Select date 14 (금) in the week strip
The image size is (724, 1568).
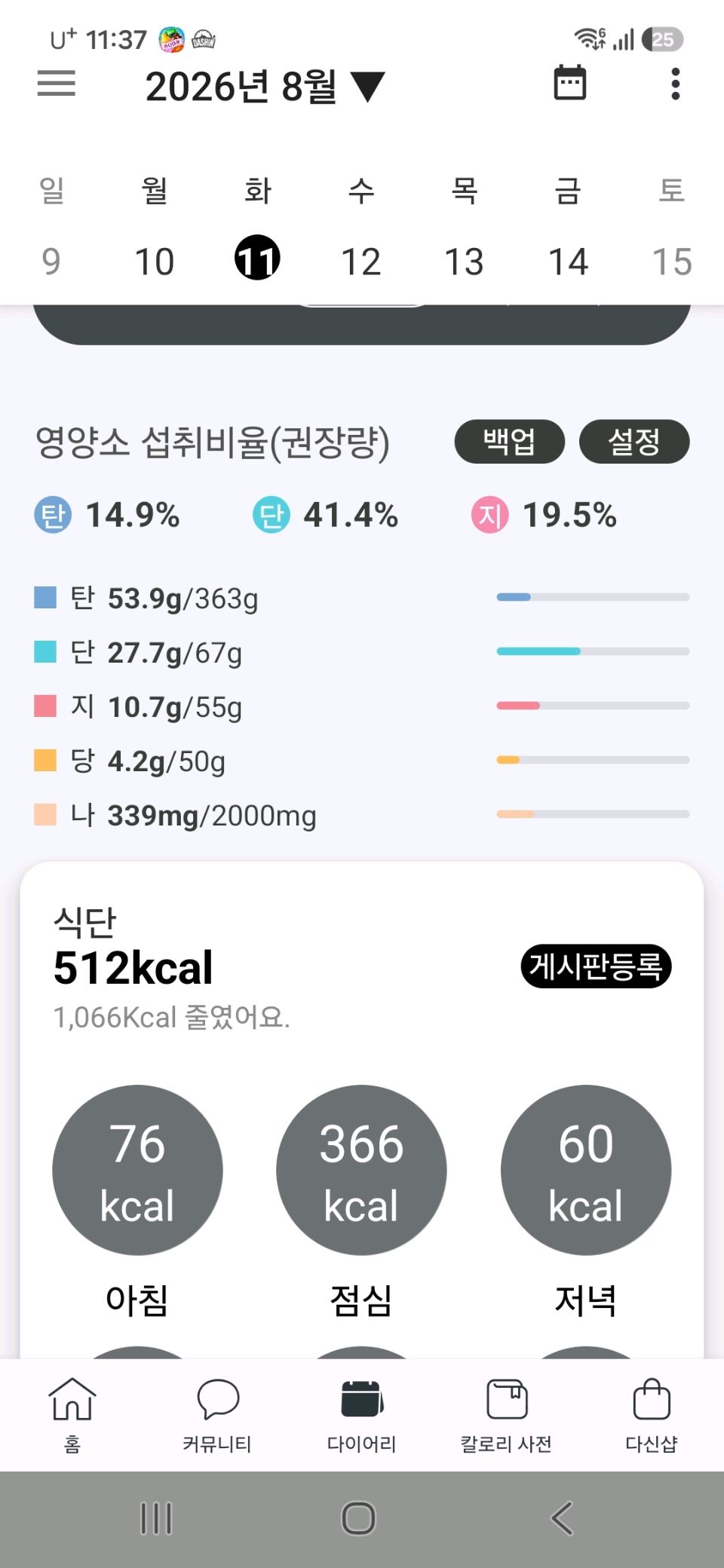(568, 261)
